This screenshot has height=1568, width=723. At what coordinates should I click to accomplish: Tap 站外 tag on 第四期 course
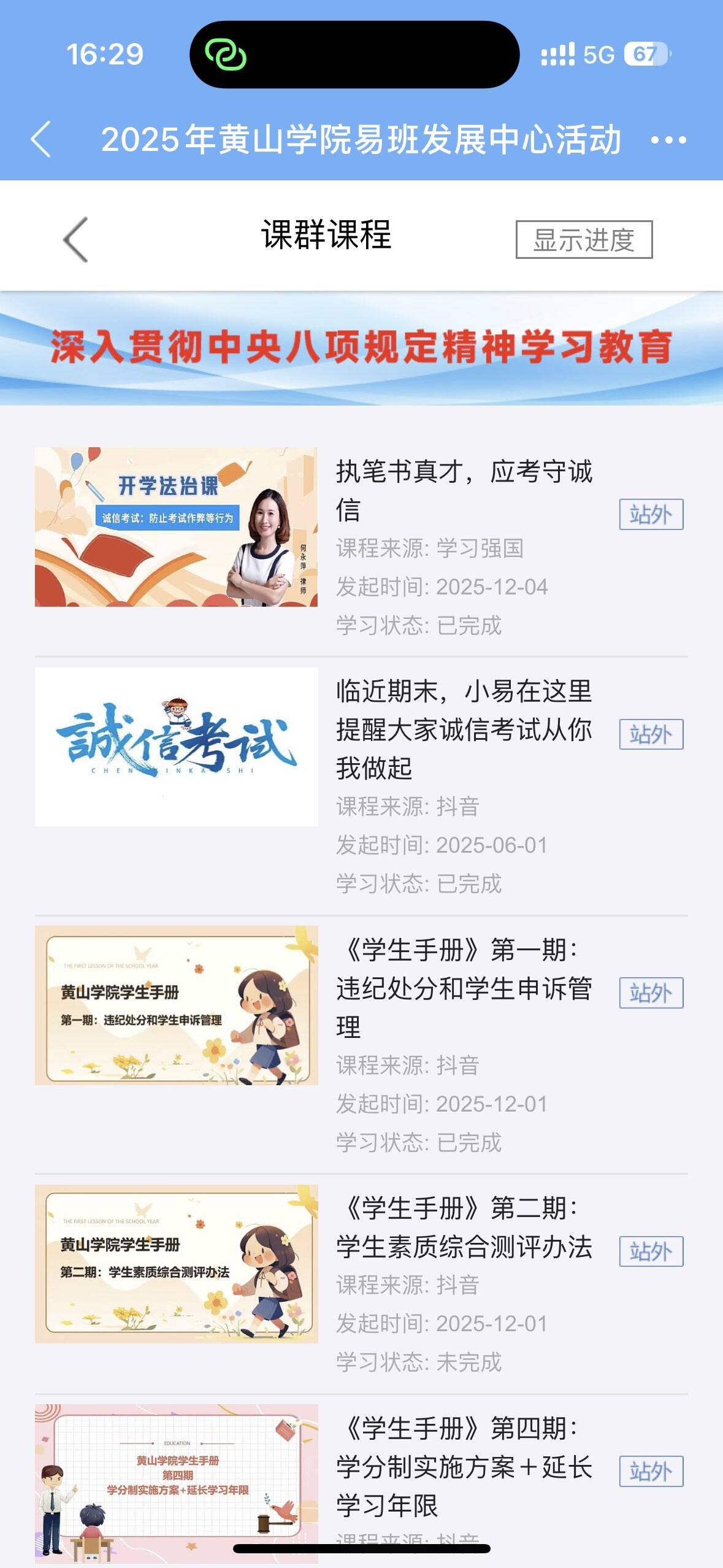651,1471
